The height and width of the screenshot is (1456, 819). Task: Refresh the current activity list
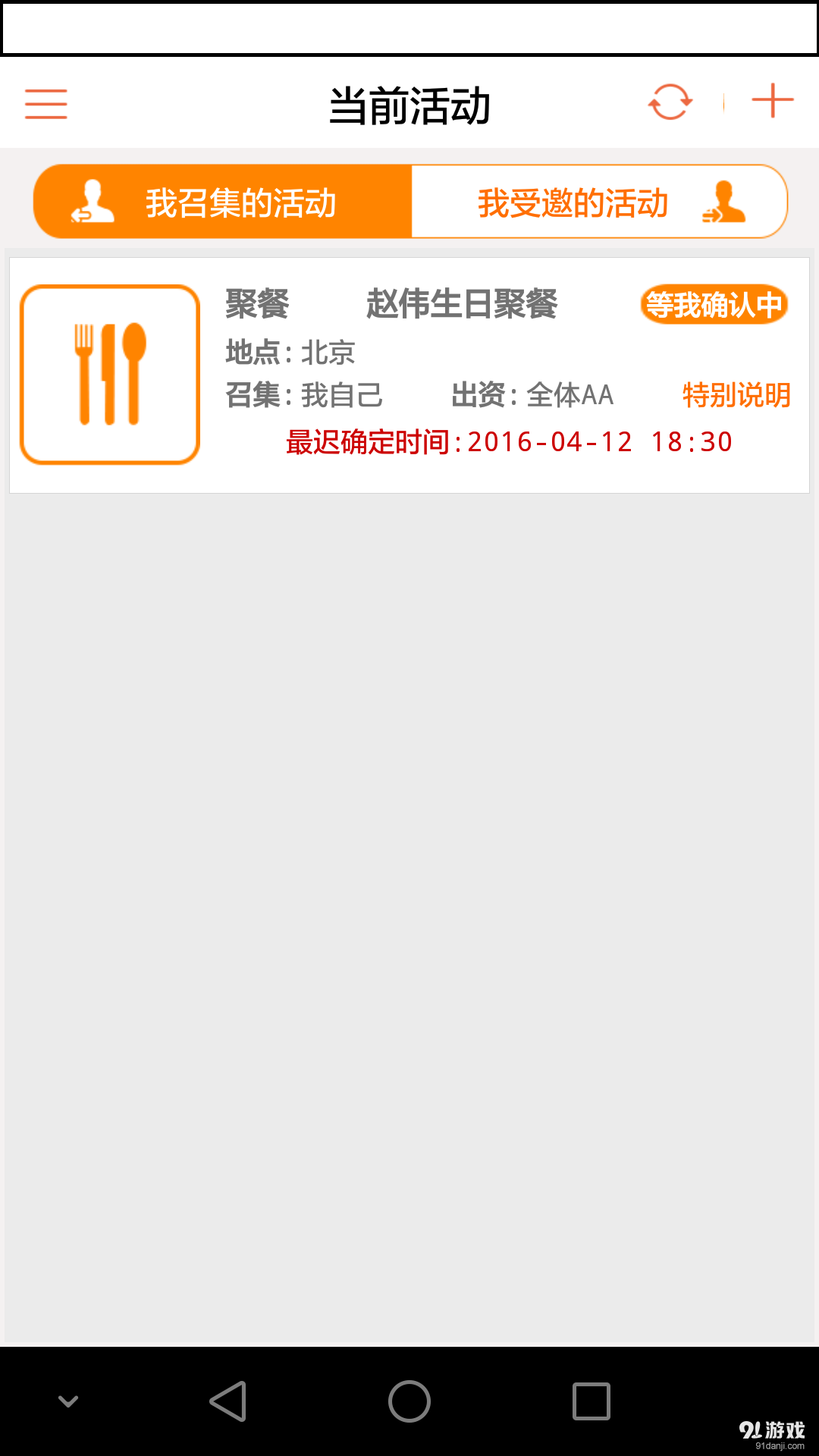click(x=670, y=101)
